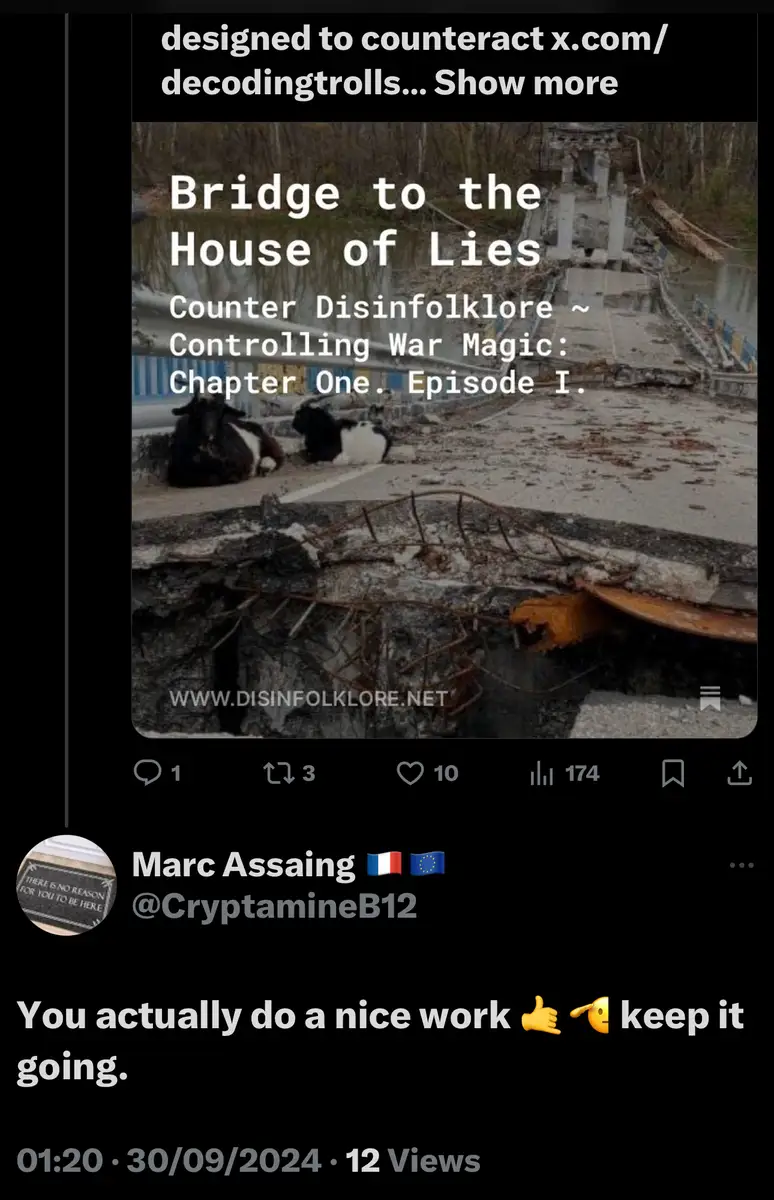Share the post via share icon
The image size is (774, 1200).
[739, 773]
